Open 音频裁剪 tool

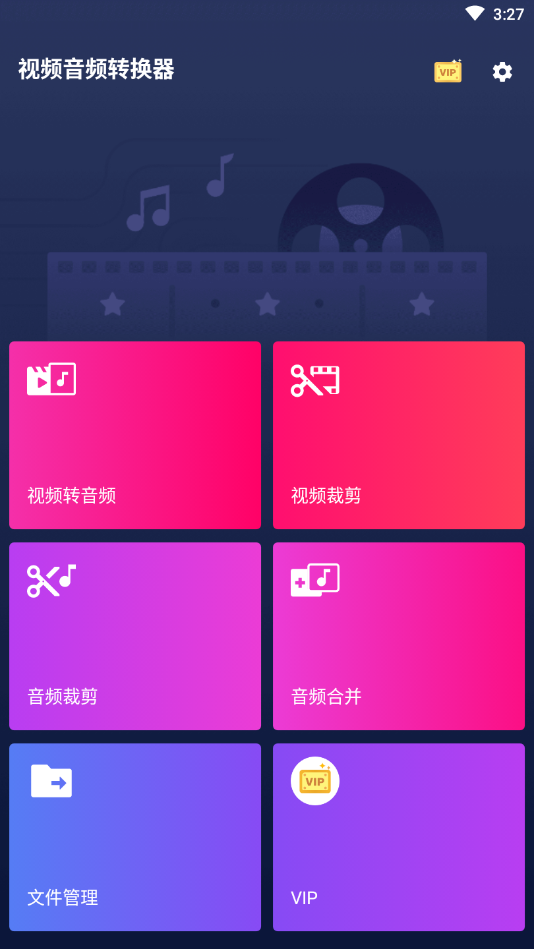(x=135, y=636)
